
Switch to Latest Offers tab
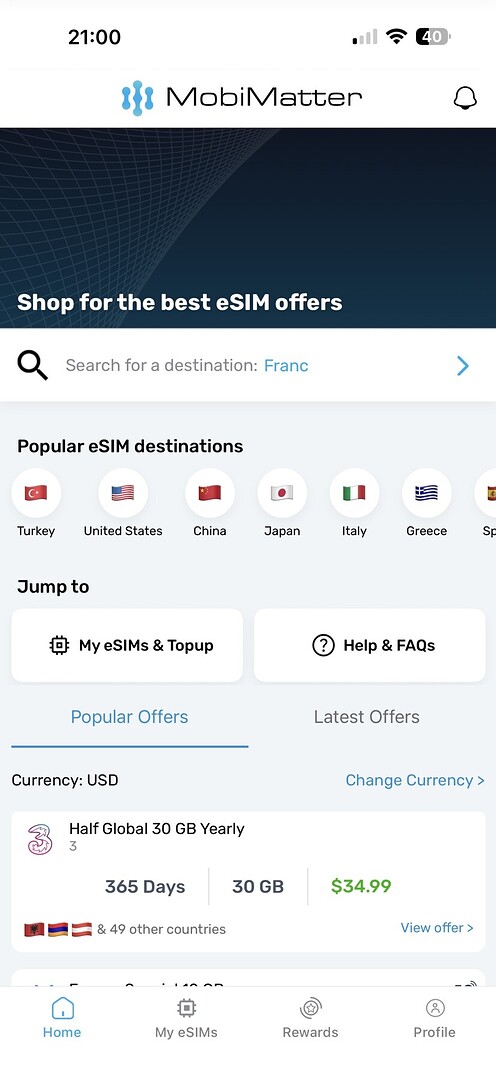coord(366,717)
